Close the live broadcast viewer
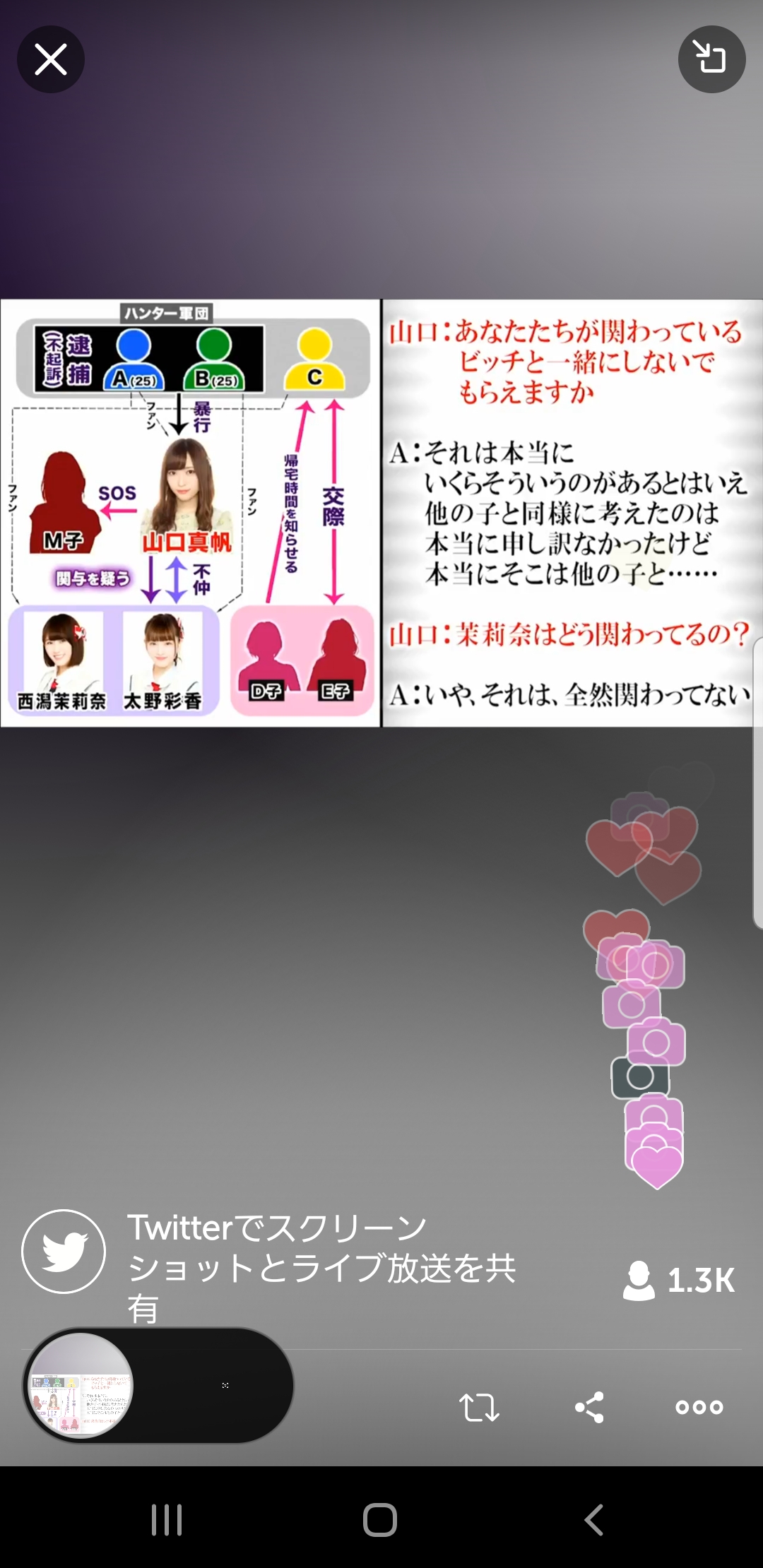Screen dimensions: 763x1568 (51, 59)
